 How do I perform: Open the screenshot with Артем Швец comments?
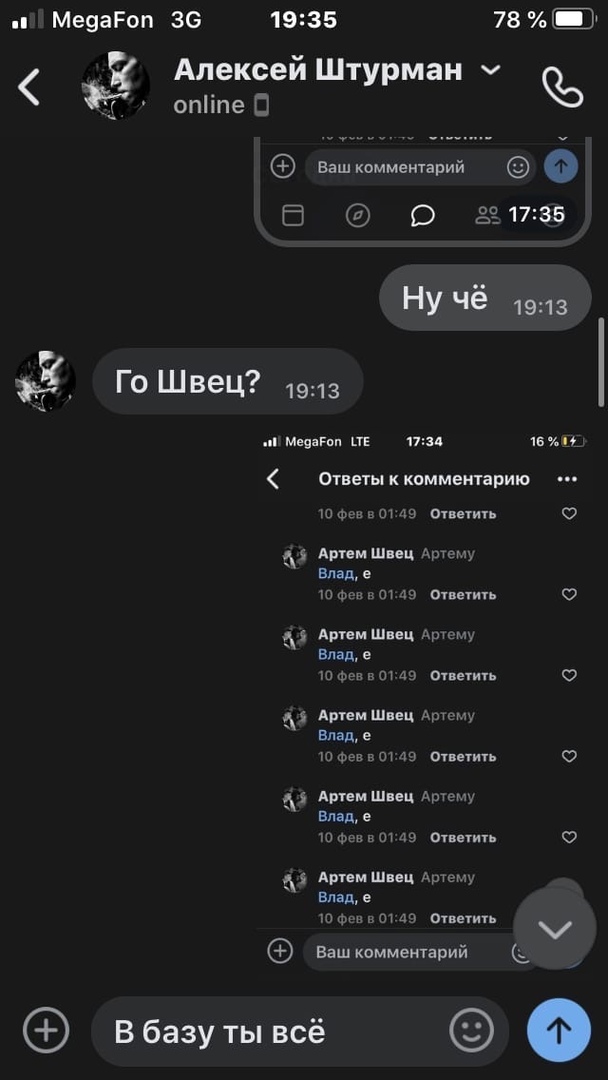(422, 690)
